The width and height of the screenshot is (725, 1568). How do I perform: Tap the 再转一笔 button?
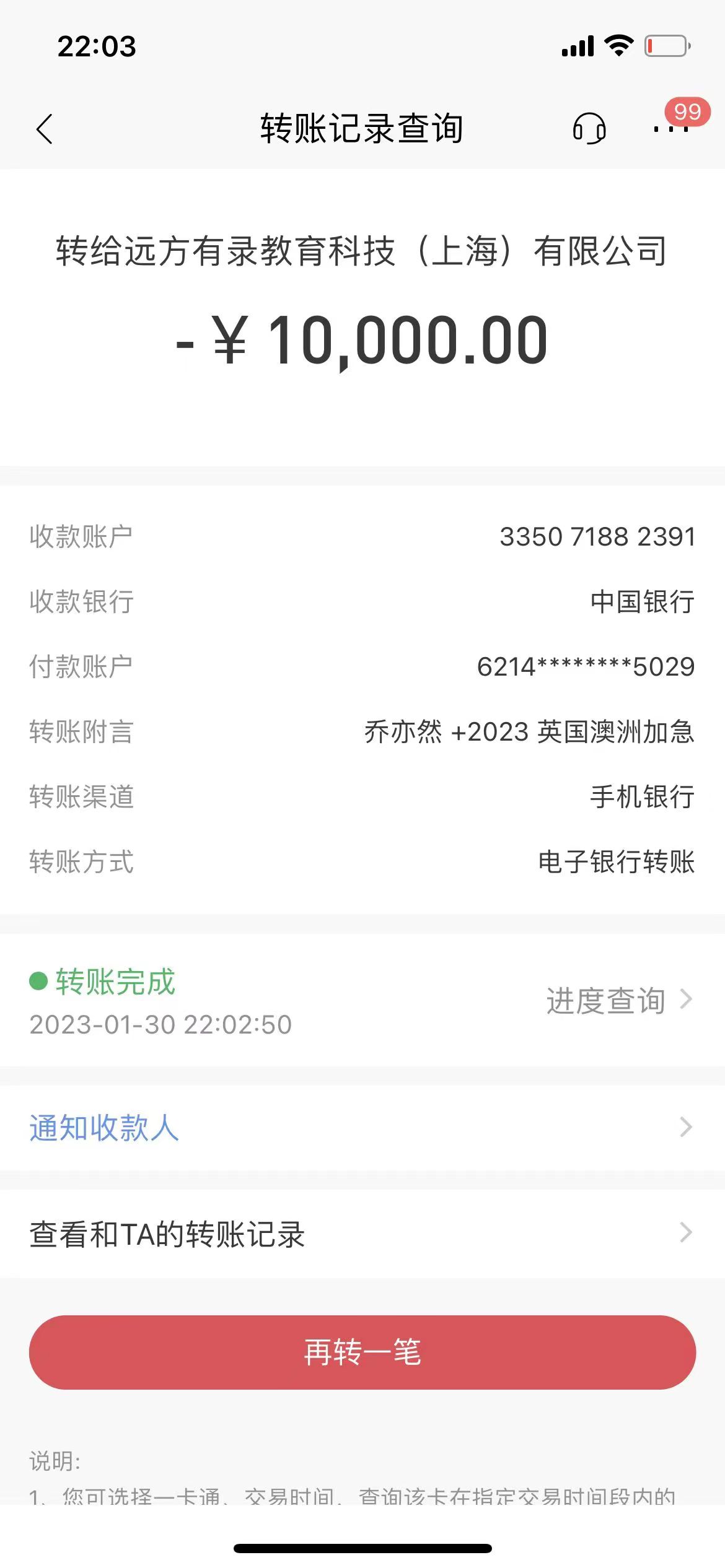point(362,1352)
